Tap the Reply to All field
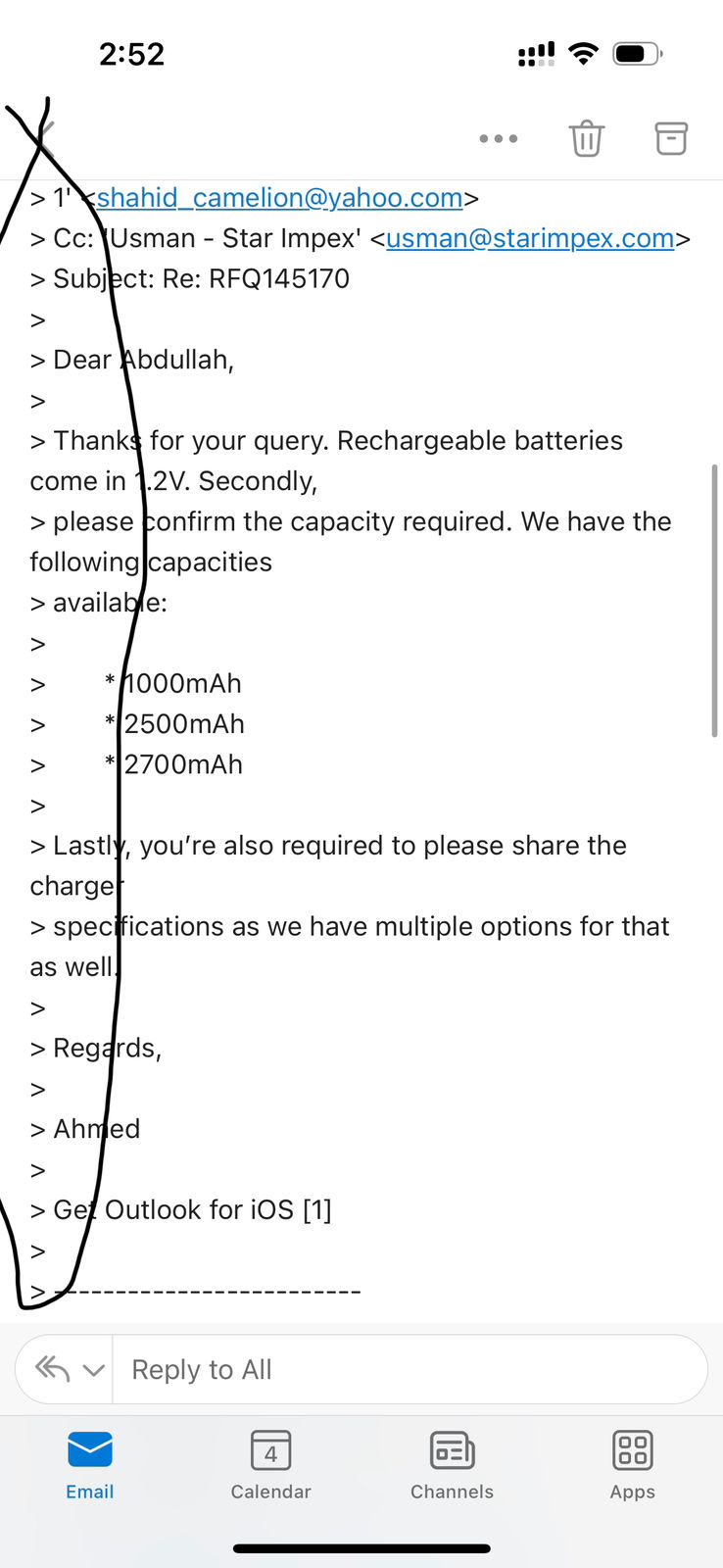This screenshot has height=1568, width=723. 392,1369
